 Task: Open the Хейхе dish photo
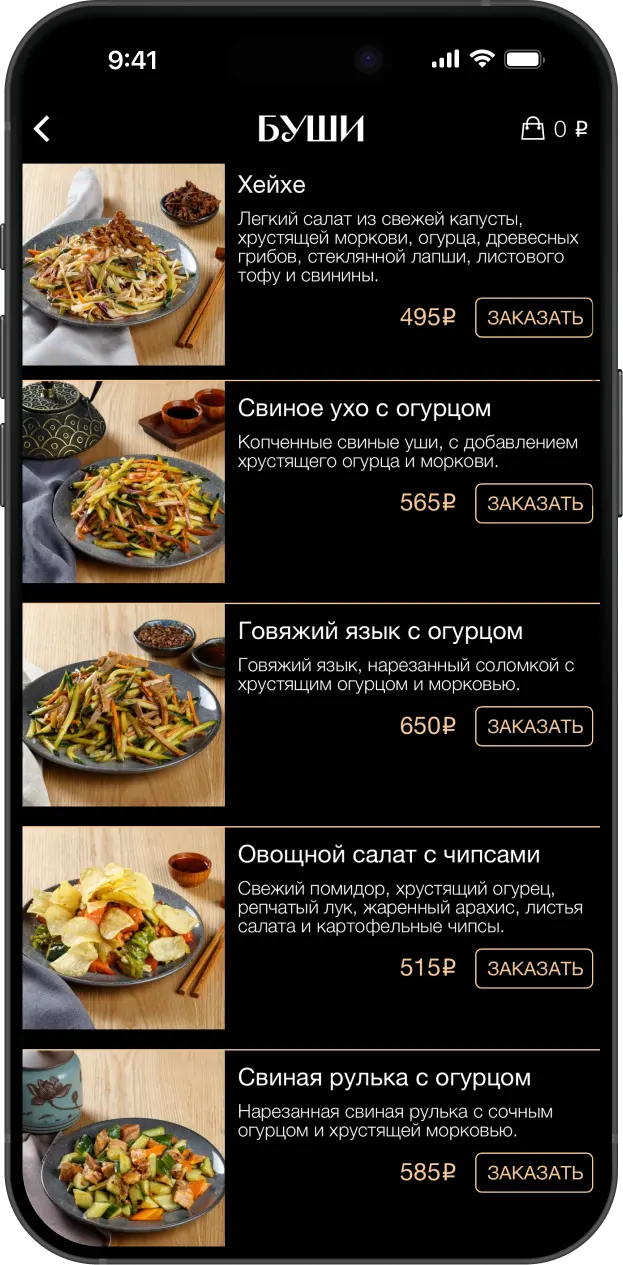click(x=124, y=265)
